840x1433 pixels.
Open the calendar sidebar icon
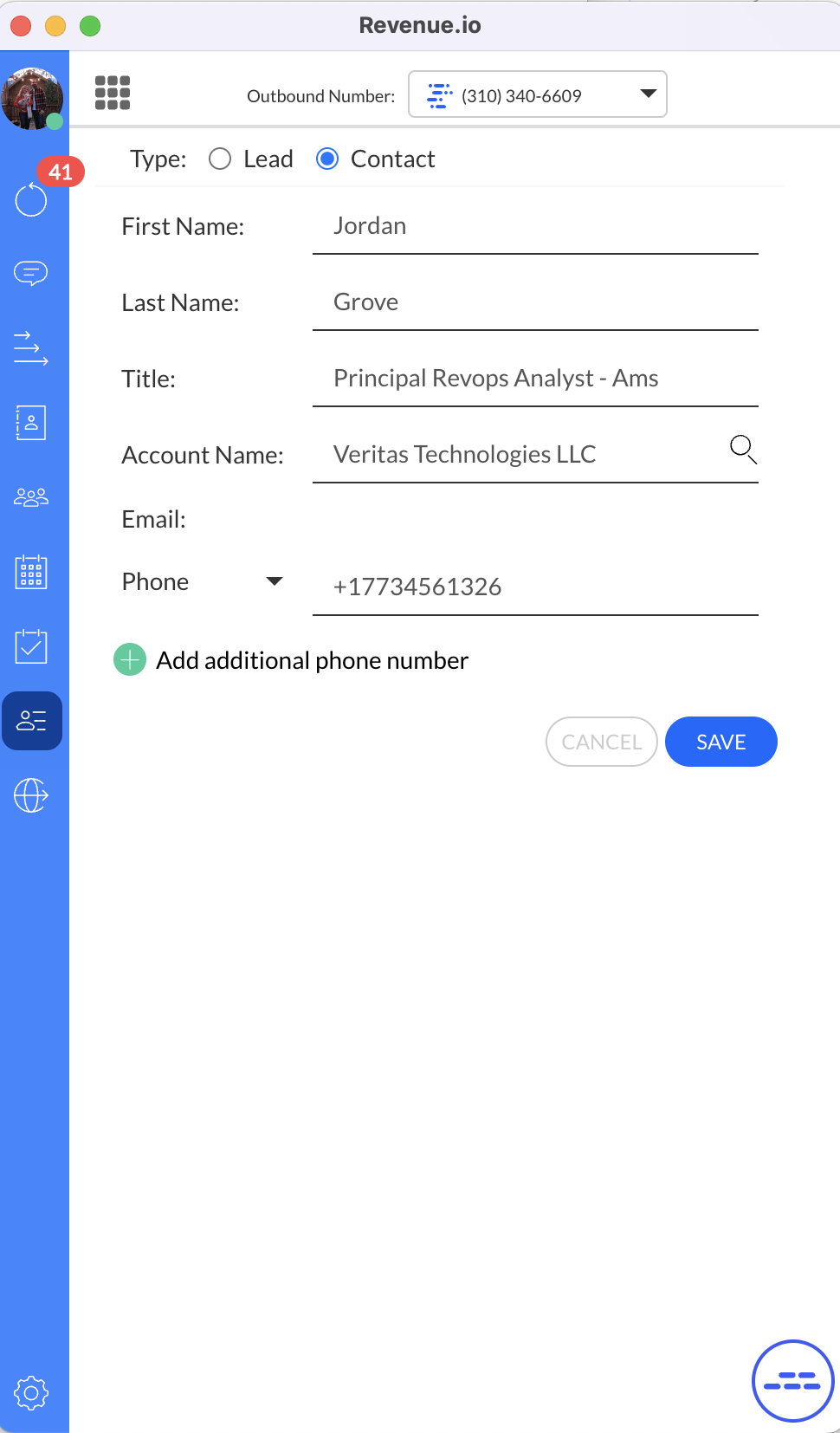click(31, 572)
